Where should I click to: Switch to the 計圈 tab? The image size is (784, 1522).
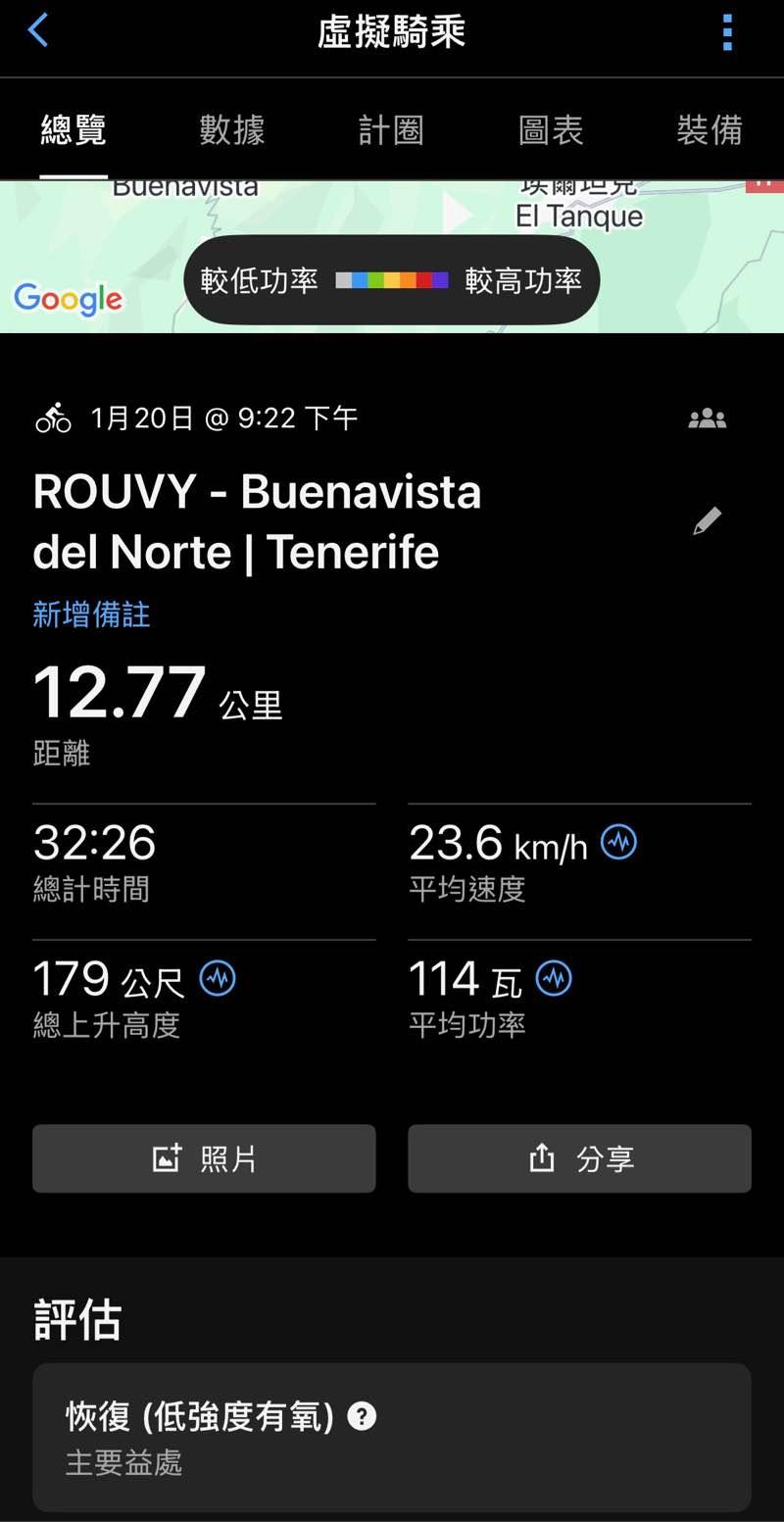[x=391, y=130]
